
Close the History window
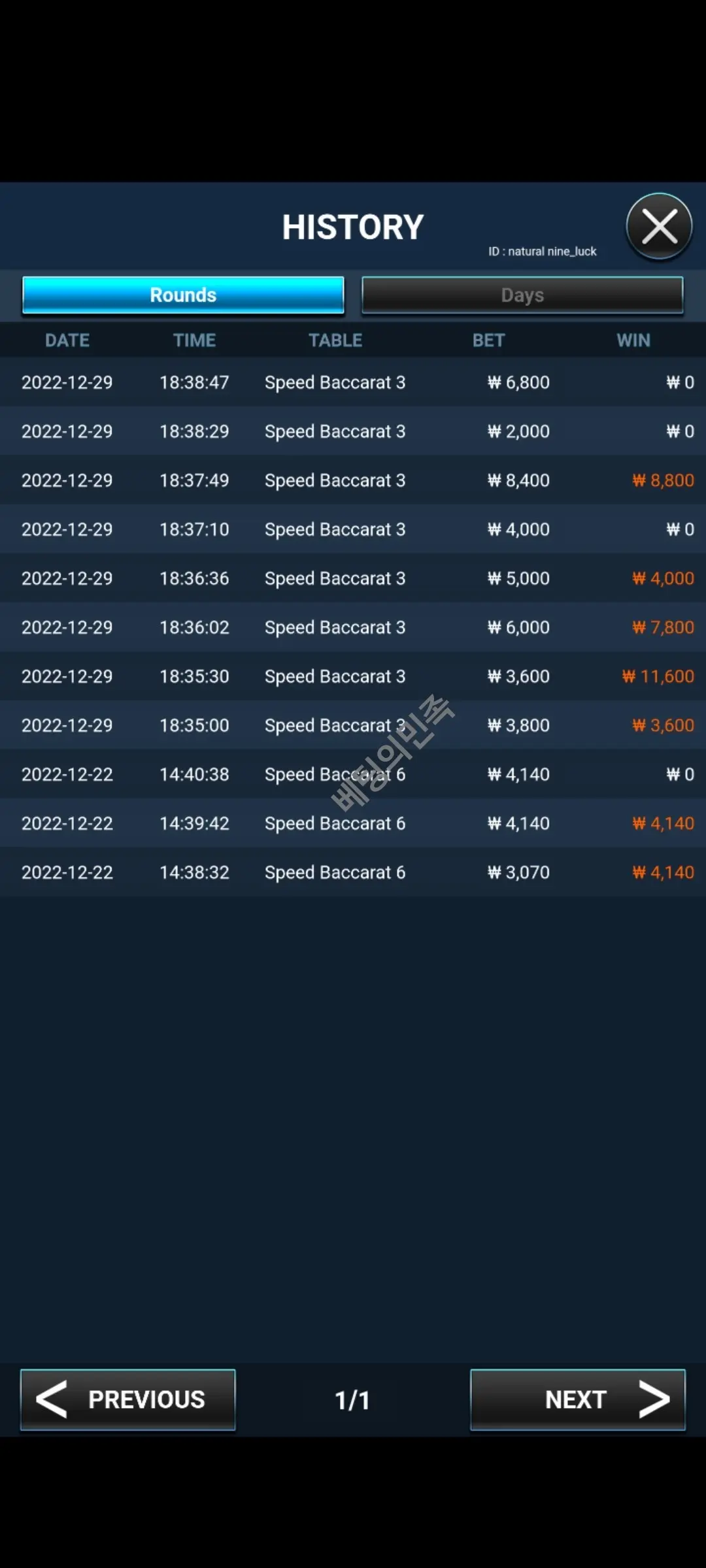click(659, 227)
